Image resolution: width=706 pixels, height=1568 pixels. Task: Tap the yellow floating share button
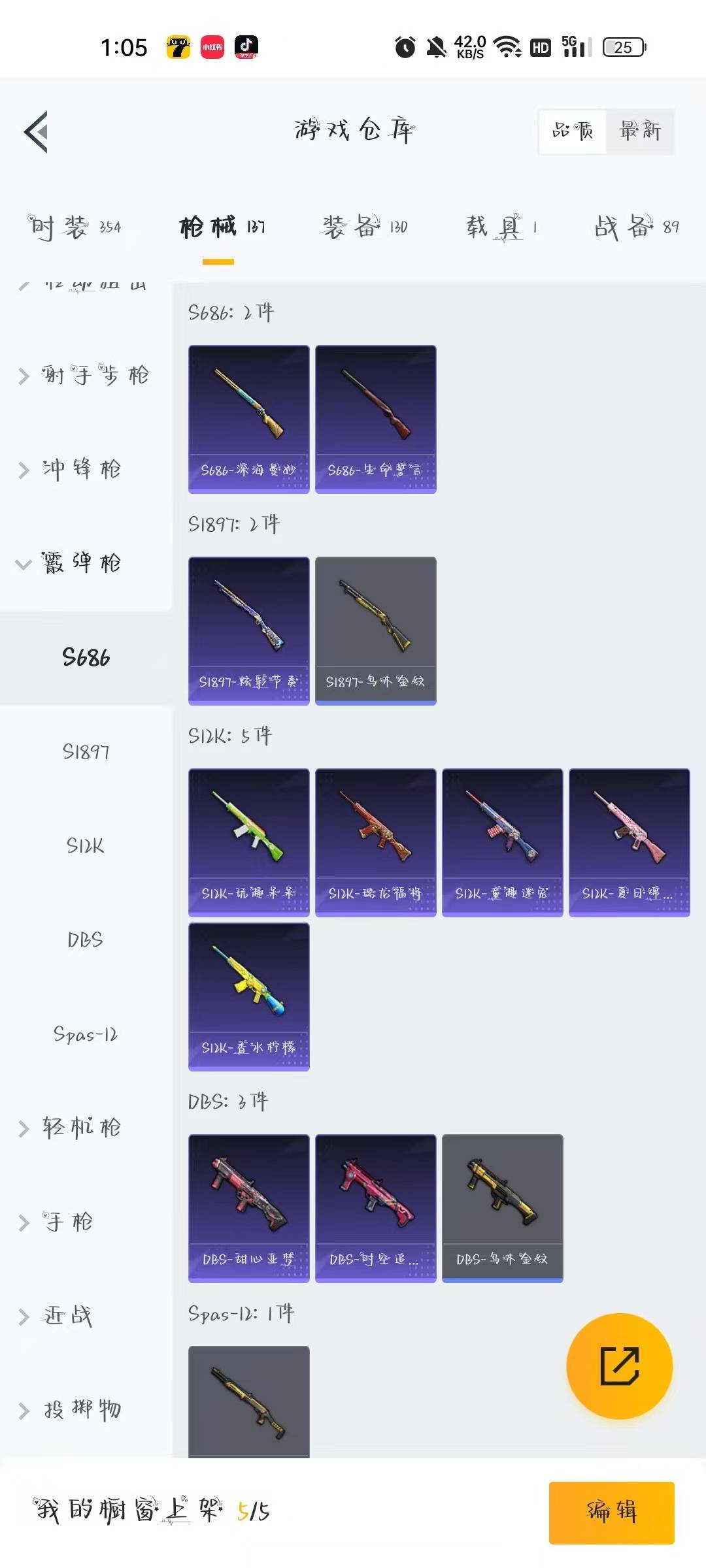(x=619, y=1366)
